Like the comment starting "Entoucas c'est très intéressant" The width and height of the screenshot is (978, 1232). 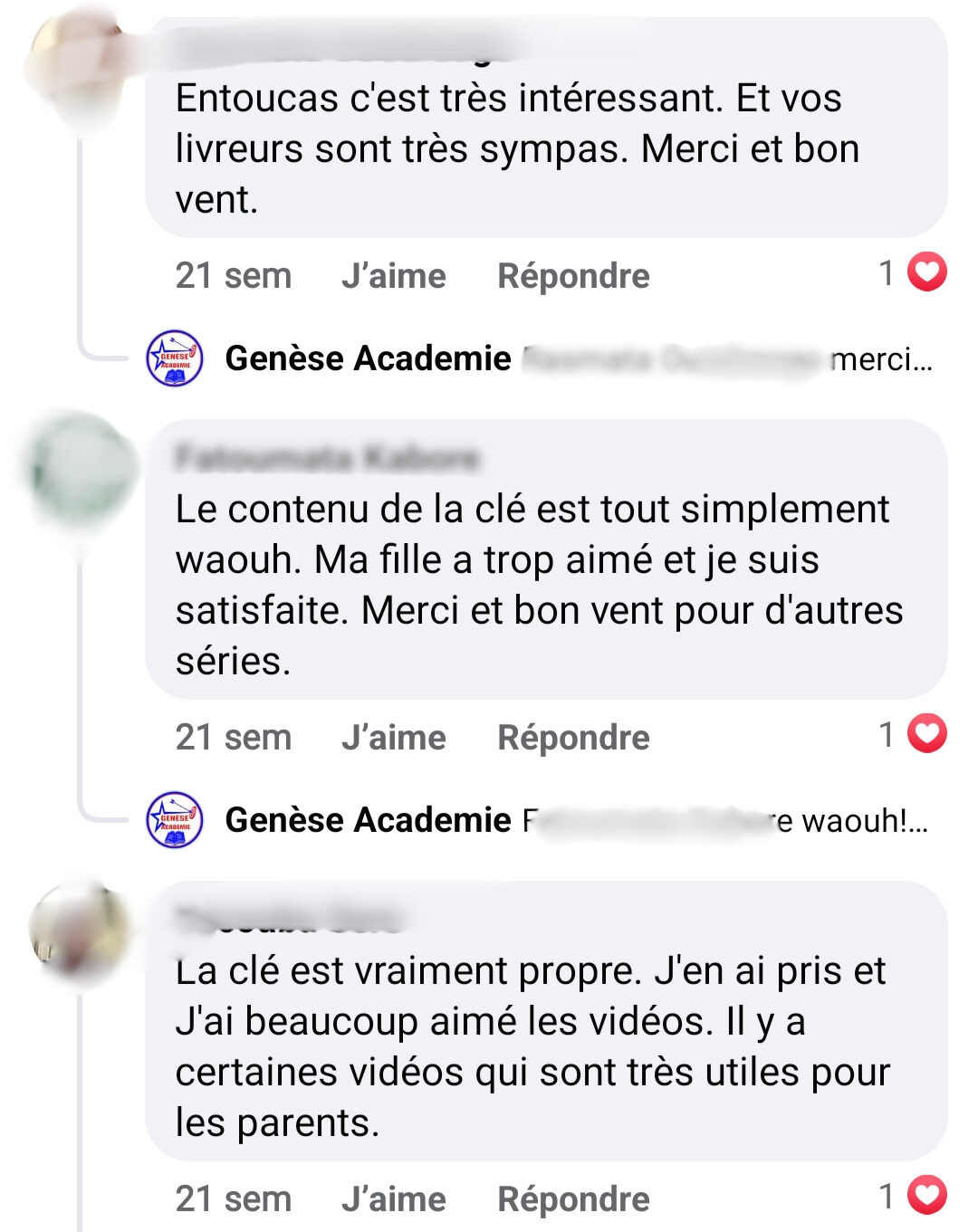(x=393, y=276)
